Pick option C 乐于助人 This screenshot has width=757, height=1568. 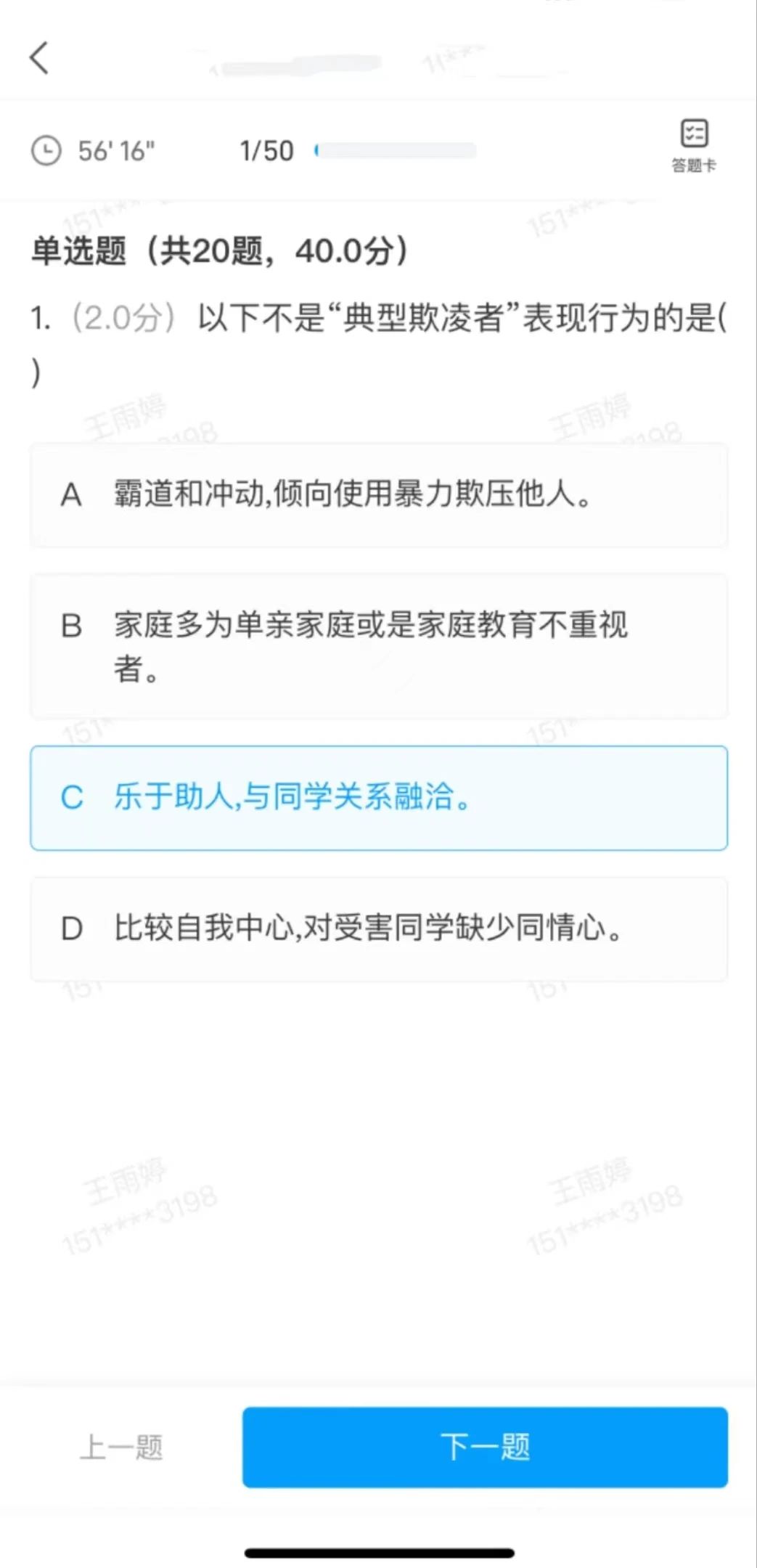[378, 797]
